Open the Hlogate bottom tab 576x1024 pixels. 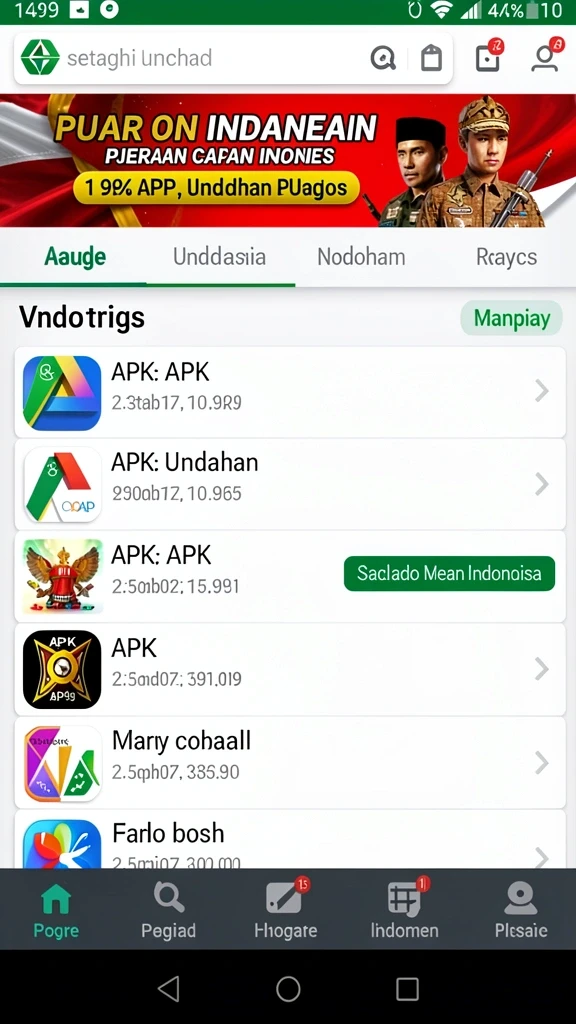tap(286, 909)
